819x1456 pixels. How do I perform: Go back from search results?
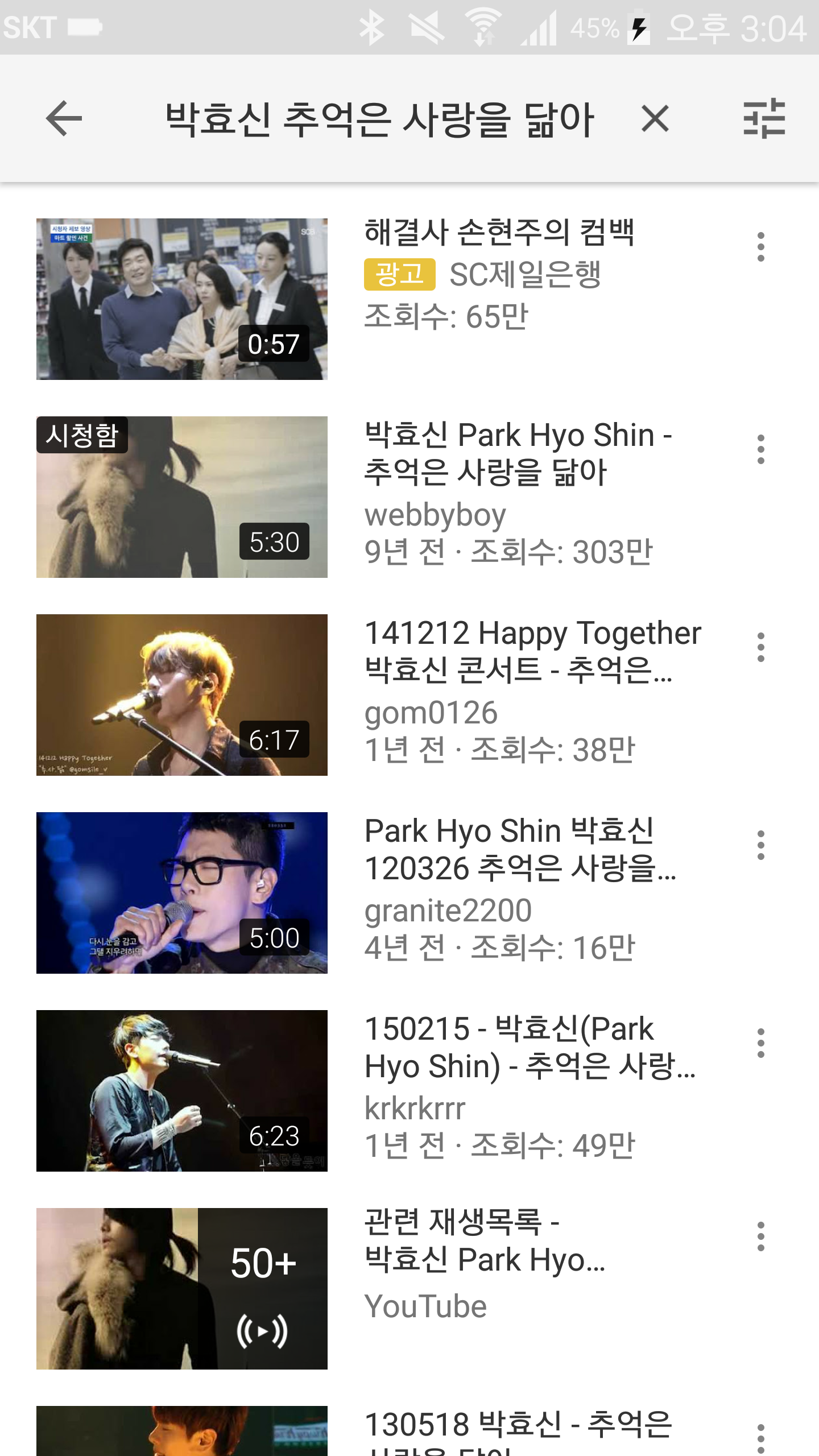[64, 118]
